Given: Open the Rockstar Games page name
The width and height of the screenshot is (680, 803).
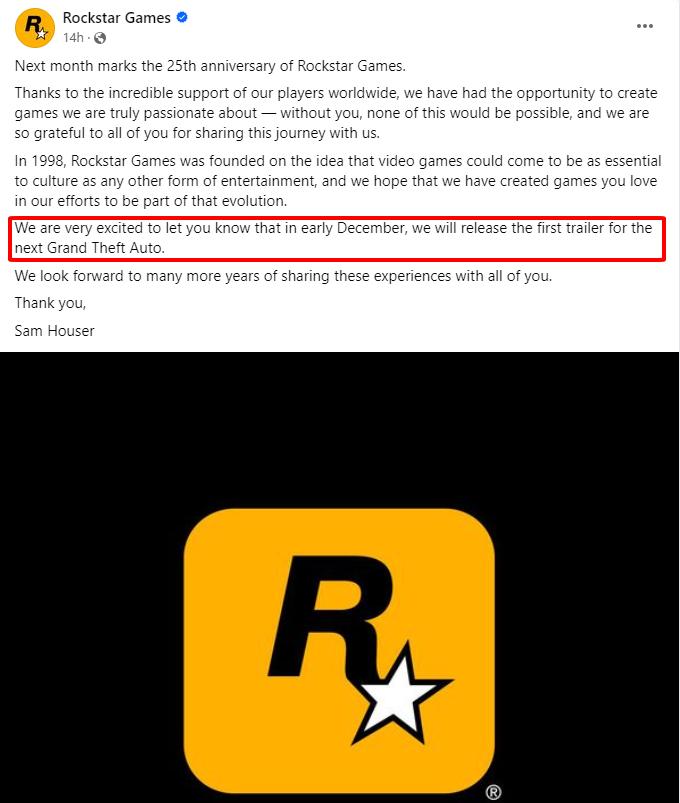Looking at the screenshot, I should (x=116, y=18).
